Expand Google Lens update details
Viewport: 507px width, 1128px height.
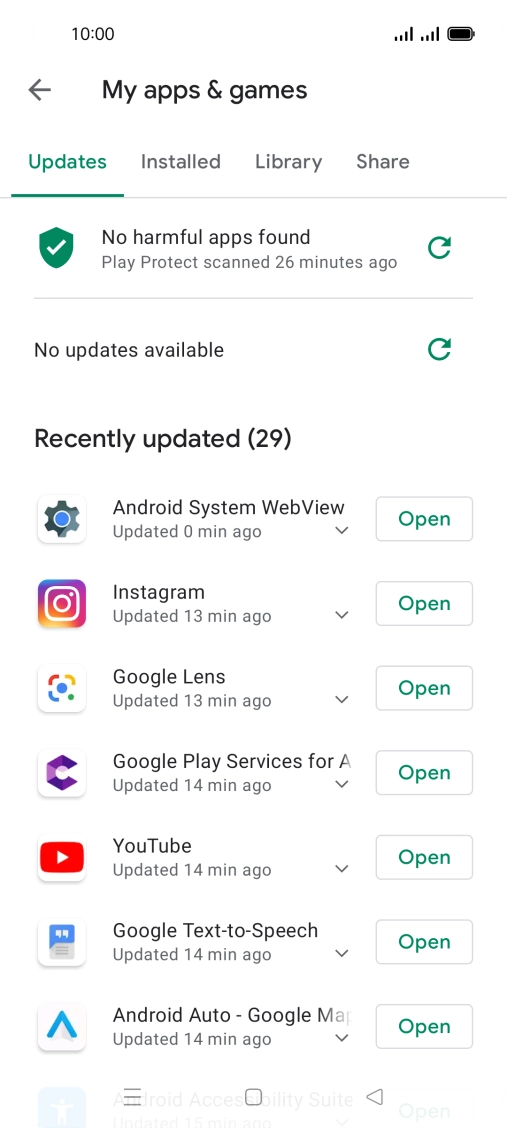coord(342,700)
